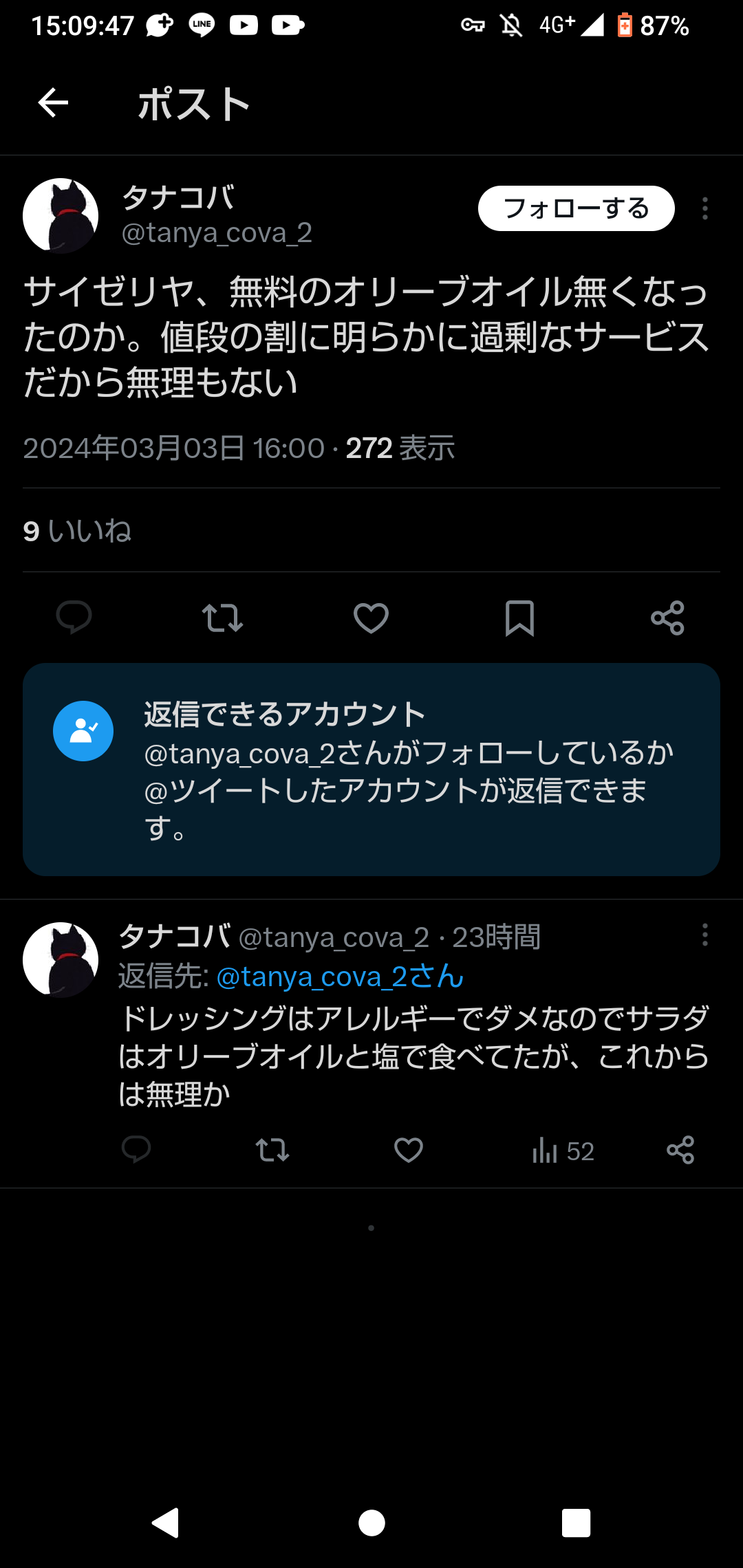Comment on the ドレッシング reply
Viewport: 743px width, 1568px height.
(x=136, y=1150)
